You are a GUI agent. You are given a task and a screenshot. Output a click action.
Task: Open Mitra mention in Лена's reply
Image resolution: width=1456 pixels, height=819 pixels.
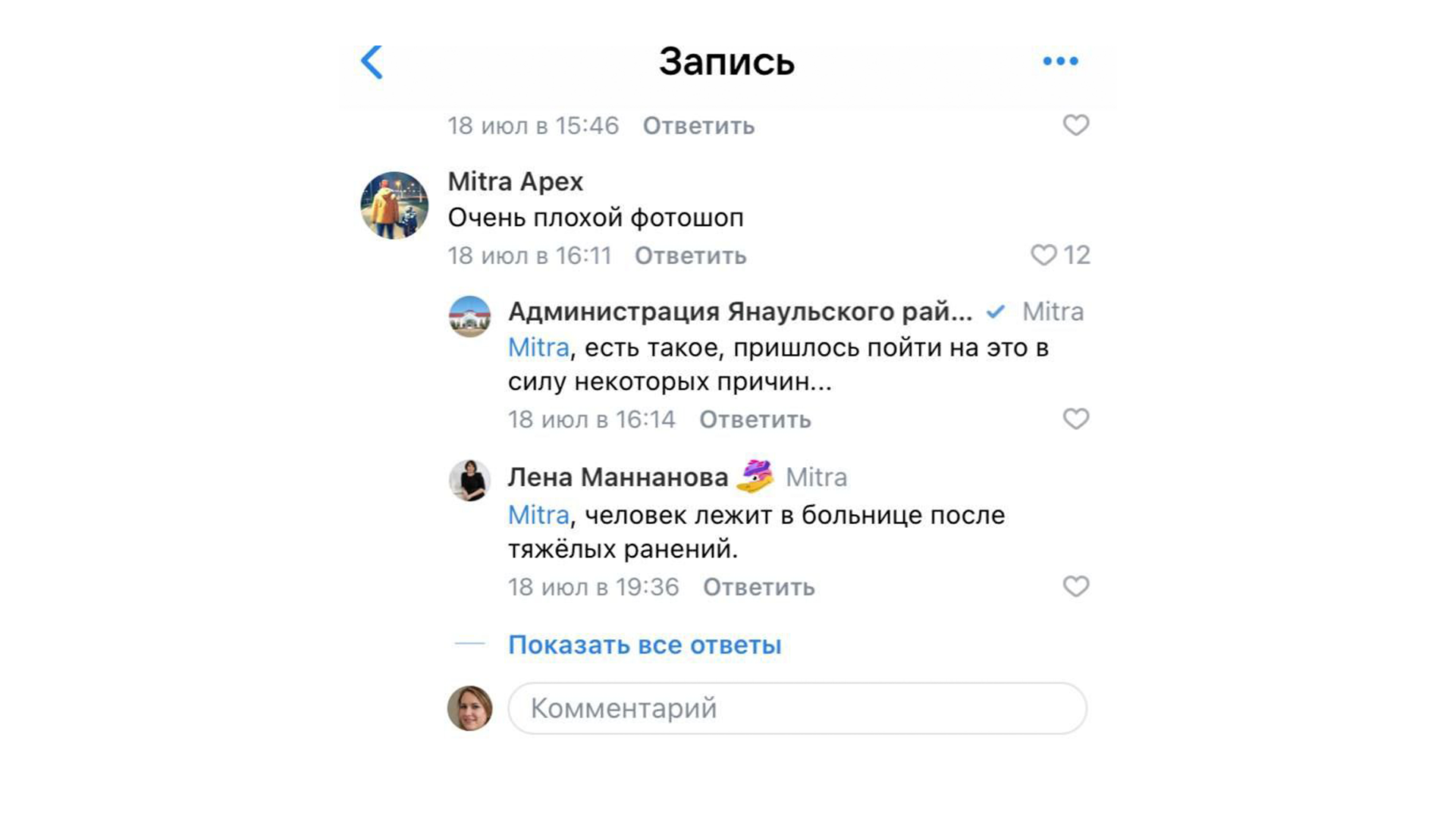[538, 516]
